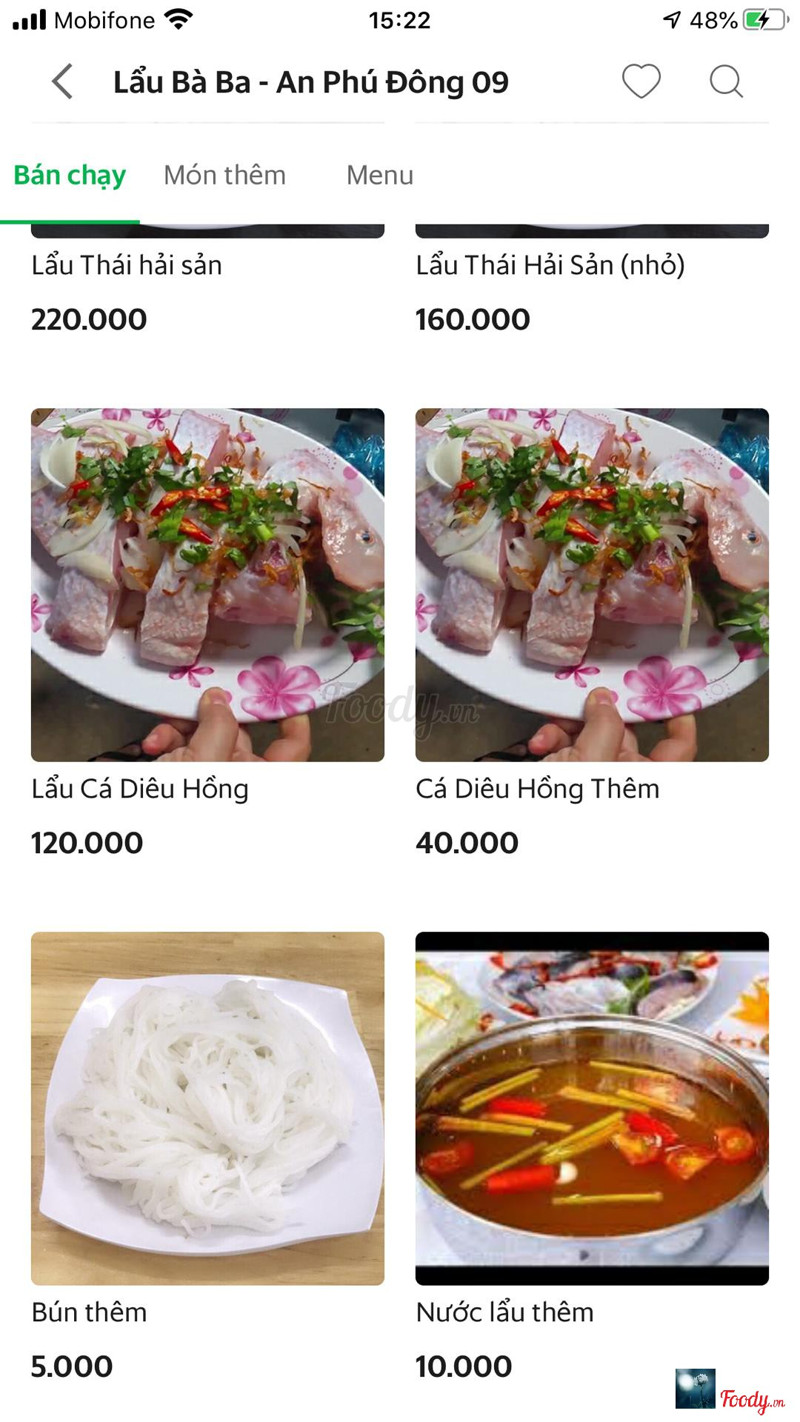Select the Menu tab
The width and height of the screenshot is (800, 1422).
380,176
